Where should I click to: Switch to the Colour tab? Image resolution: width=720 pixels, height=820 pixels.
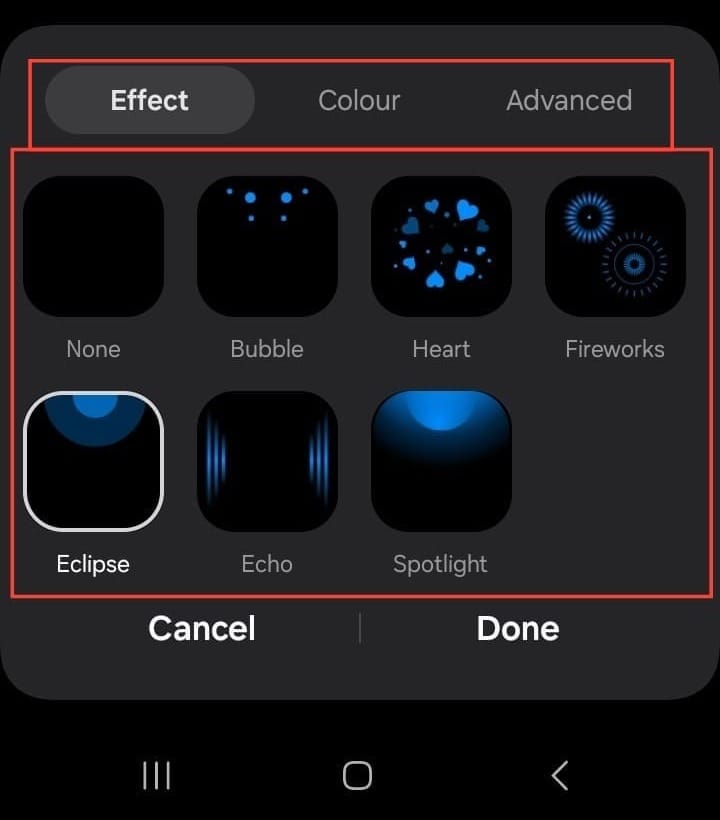(359, 100)
